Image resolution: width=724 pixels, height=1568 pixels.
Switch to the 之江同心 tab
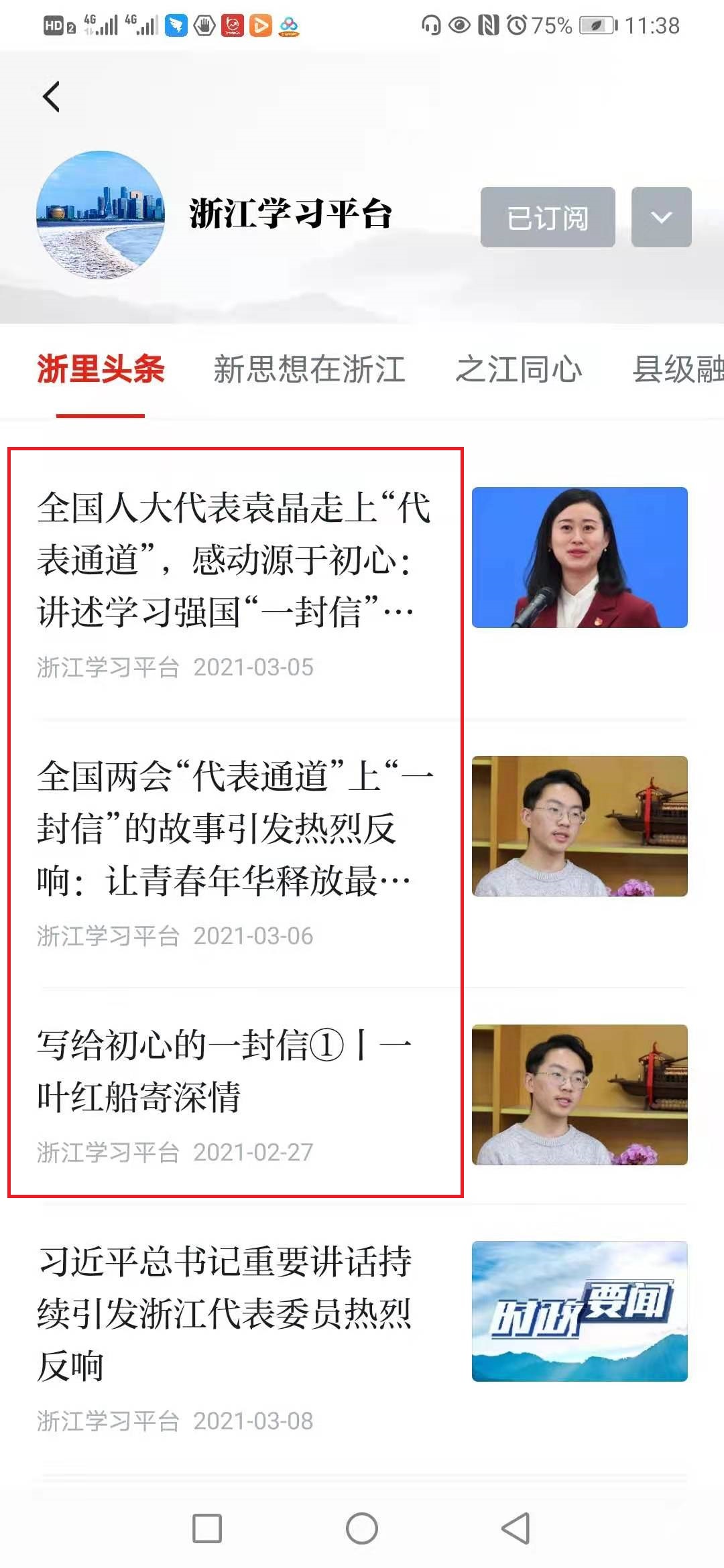click(518, 369)
